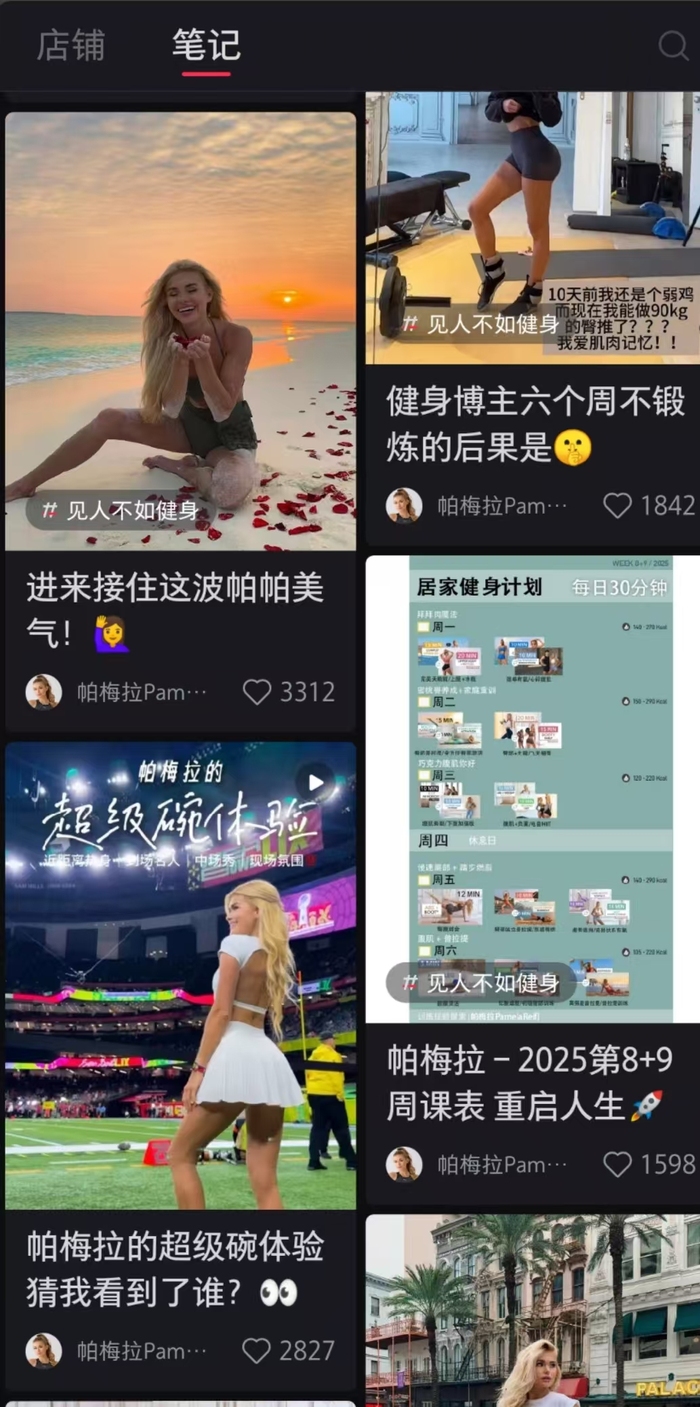Select the 笔记 tab
The image size is (700, 1407).
(206, 45)
